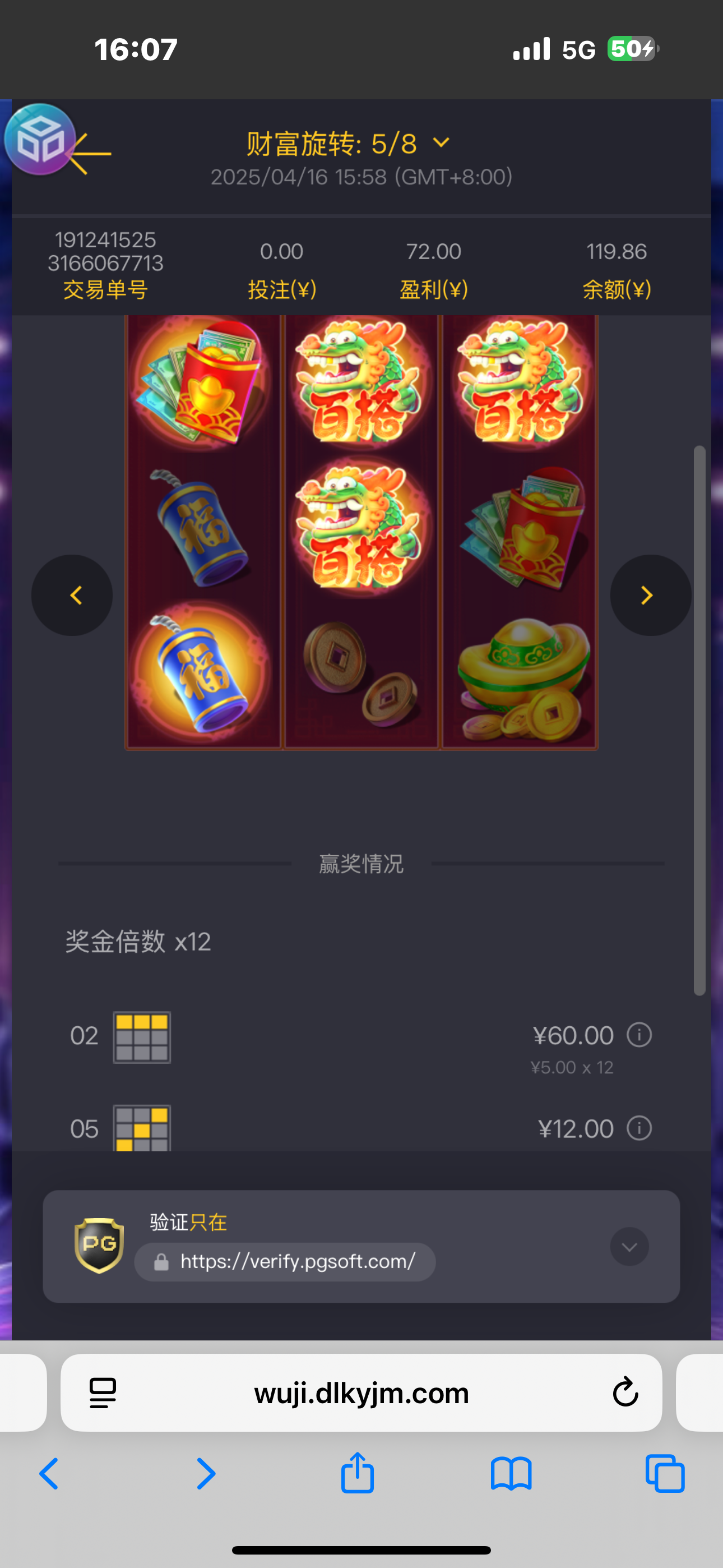
Task: Tap the wuji.dlkyjm.com address bar
Action: (361, 1392)
